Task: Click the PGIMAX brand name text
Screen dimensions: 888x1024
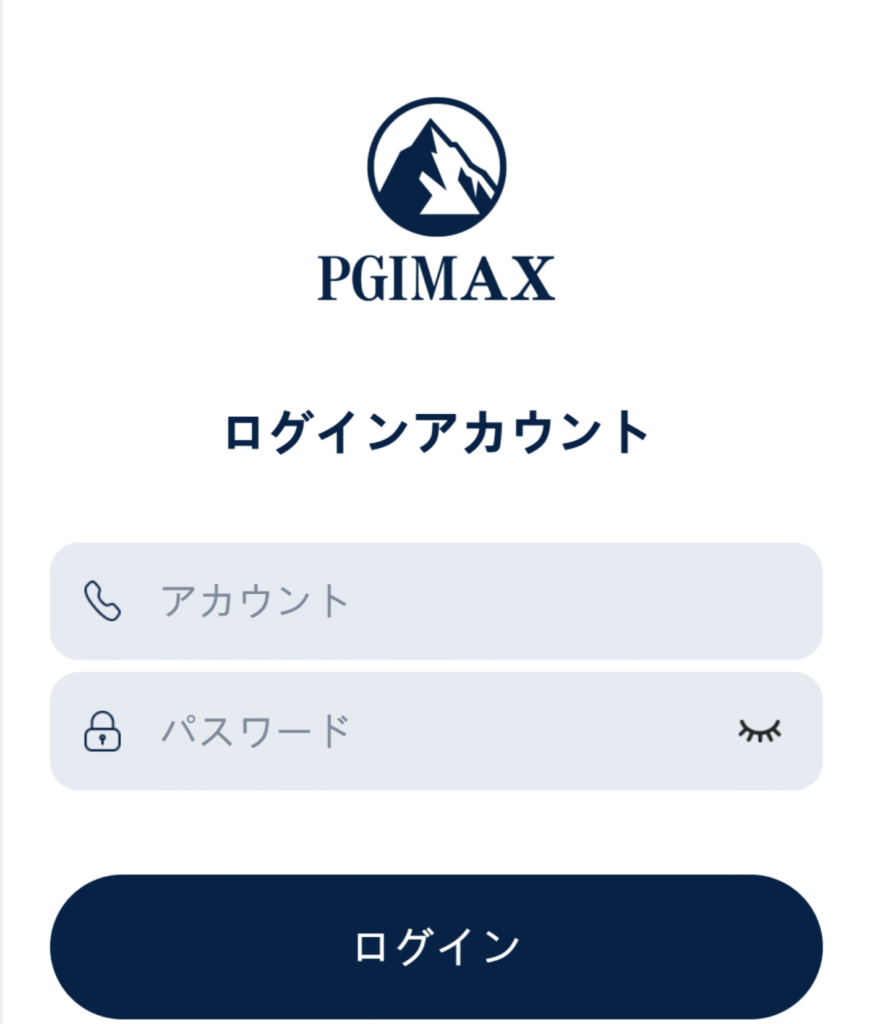Action: pos(435,277)
